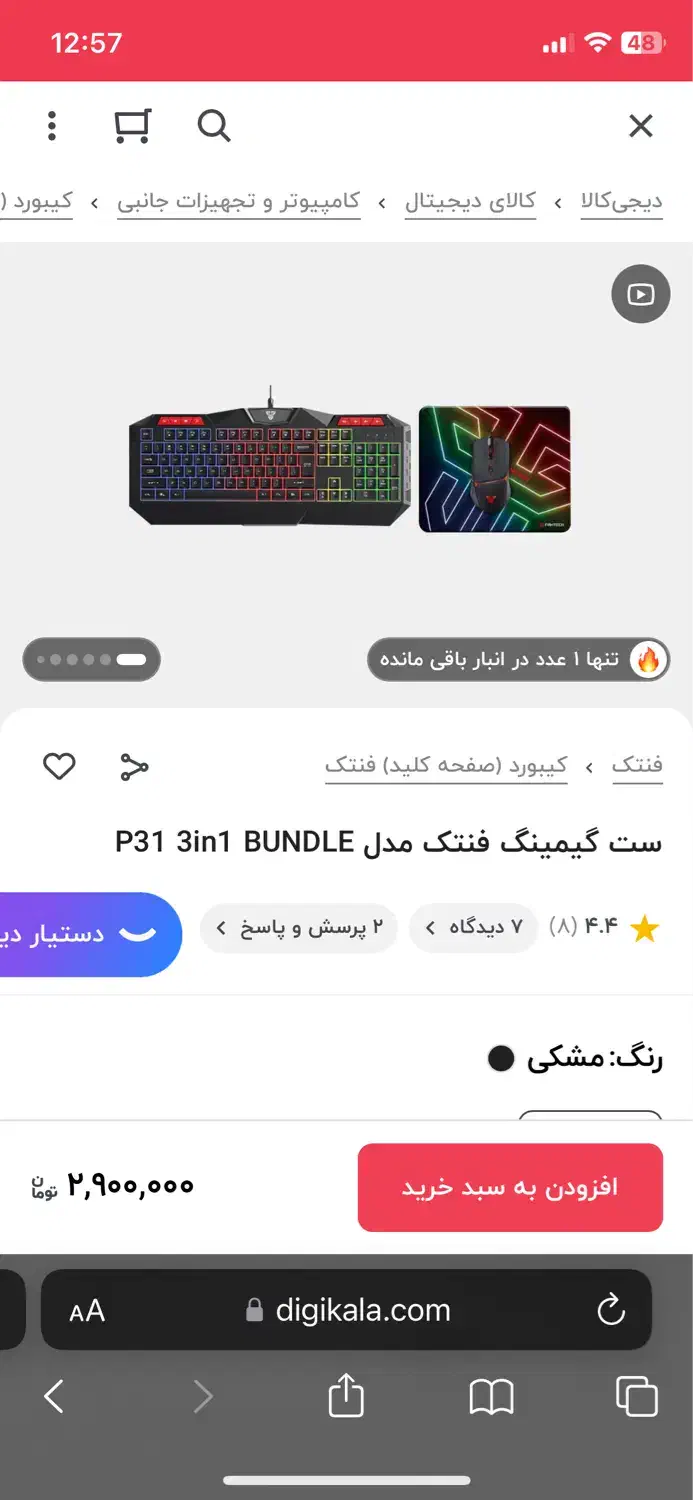Open the shopping cart
The height and width of the screenshot is (1500, 693).
[132, 126]
